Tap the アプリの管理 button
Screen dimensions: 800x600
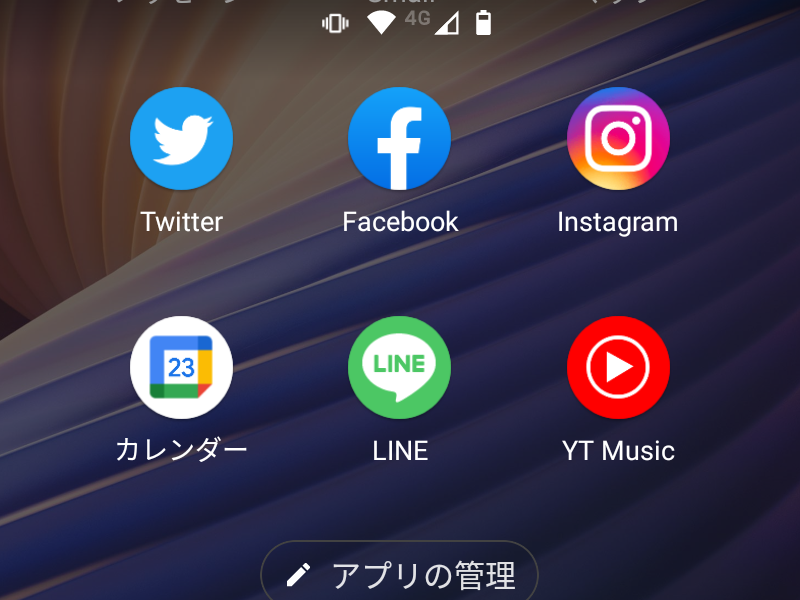click(x=400, y=575)
